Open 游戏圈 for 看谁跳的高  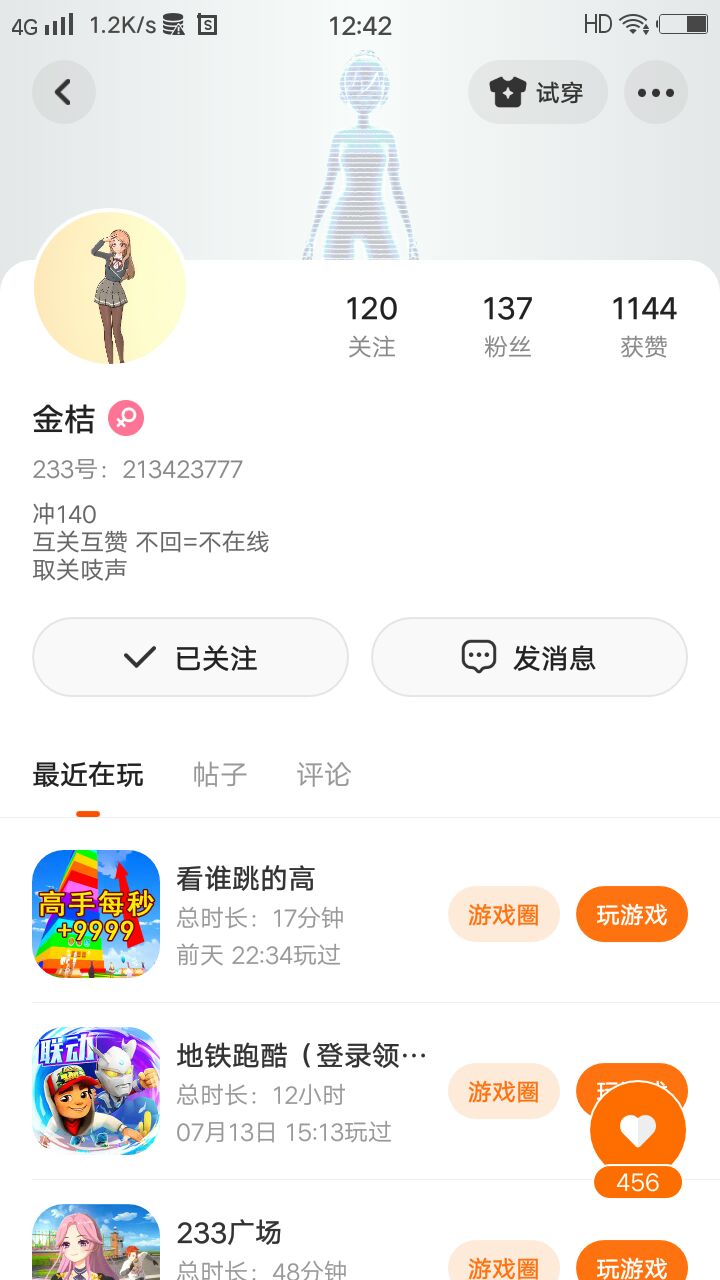point(503,914)
